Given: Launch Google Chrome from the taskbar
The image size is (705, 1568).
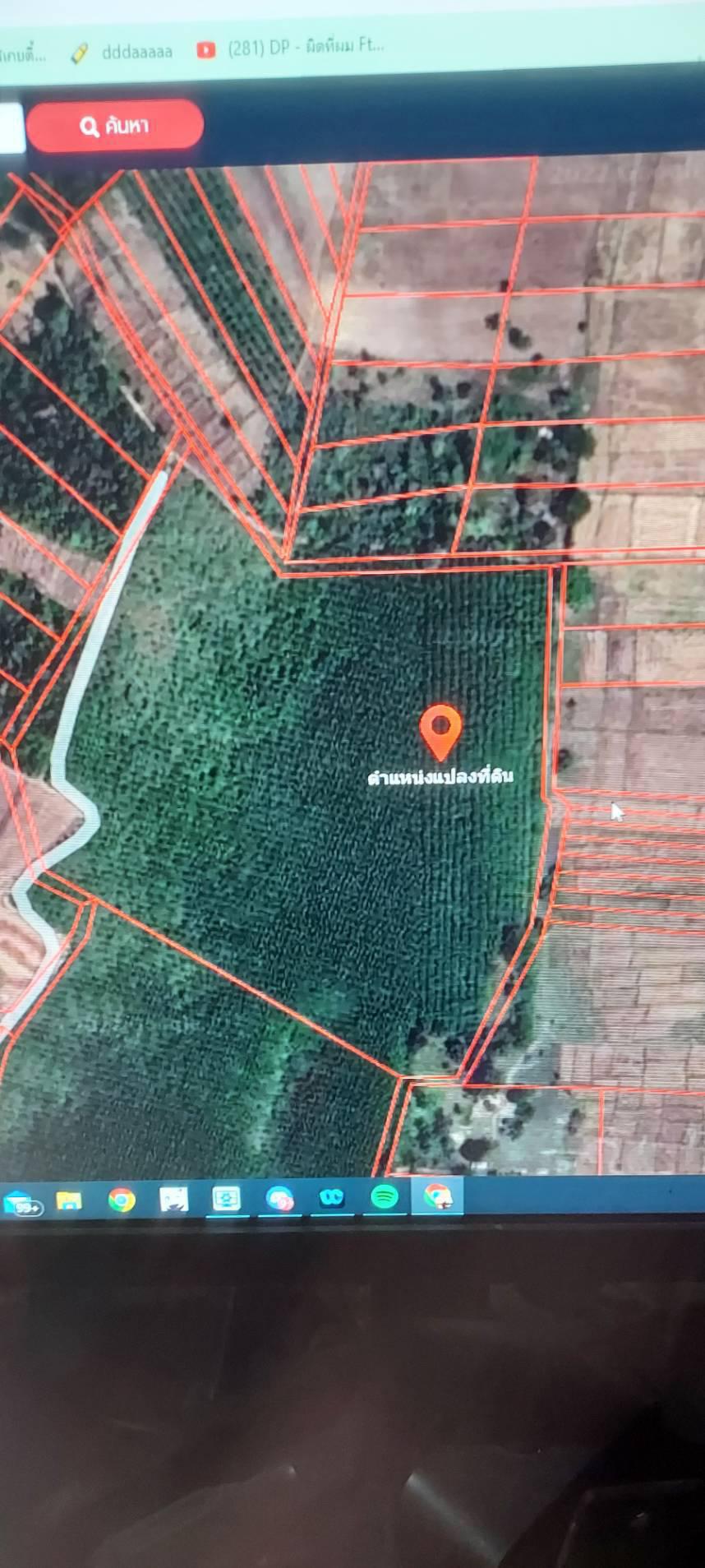Looking at the screenshot, I should click(122, 1200).
